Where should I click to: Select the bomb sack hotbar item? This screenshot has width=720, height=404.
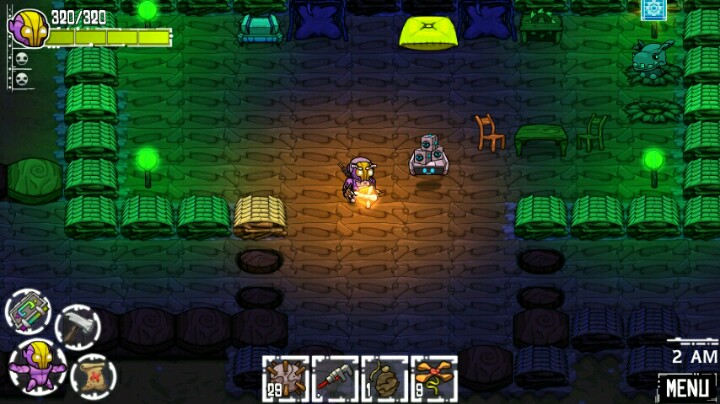384,378
